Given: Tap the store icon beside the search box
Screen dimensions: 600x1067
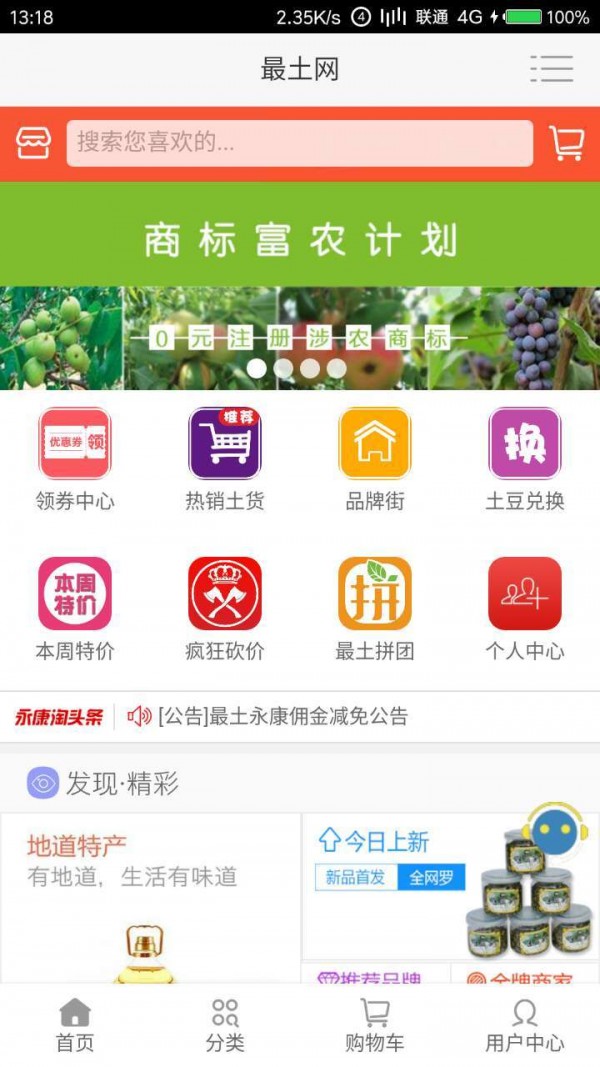Looking at the screenshot, I should tap(33, 143).
